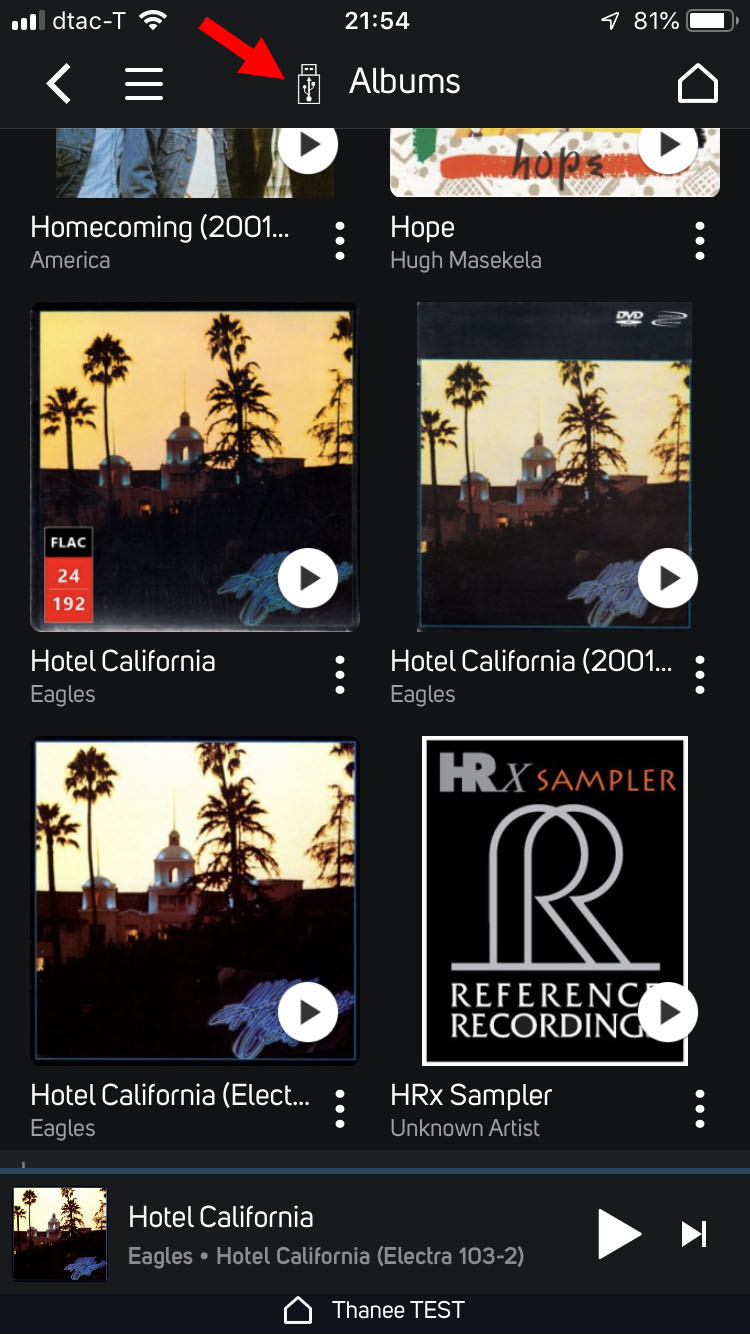Screen dimensions: 750x1334
Task: Play the Hope album by Hugh Masekela
Action: pos(667,146)
